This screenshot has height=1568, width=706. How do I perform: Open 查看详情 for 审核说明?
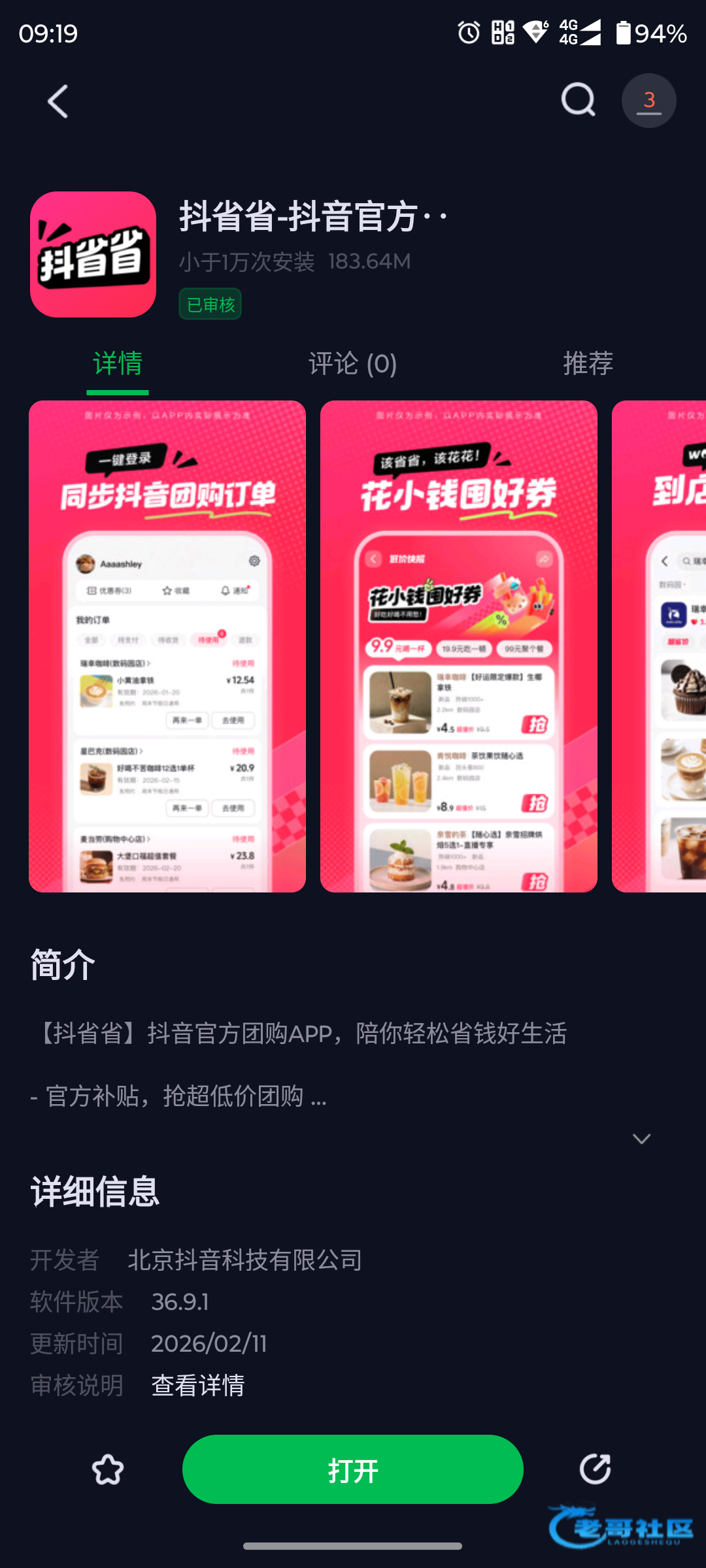click(x=198, y=1385)
